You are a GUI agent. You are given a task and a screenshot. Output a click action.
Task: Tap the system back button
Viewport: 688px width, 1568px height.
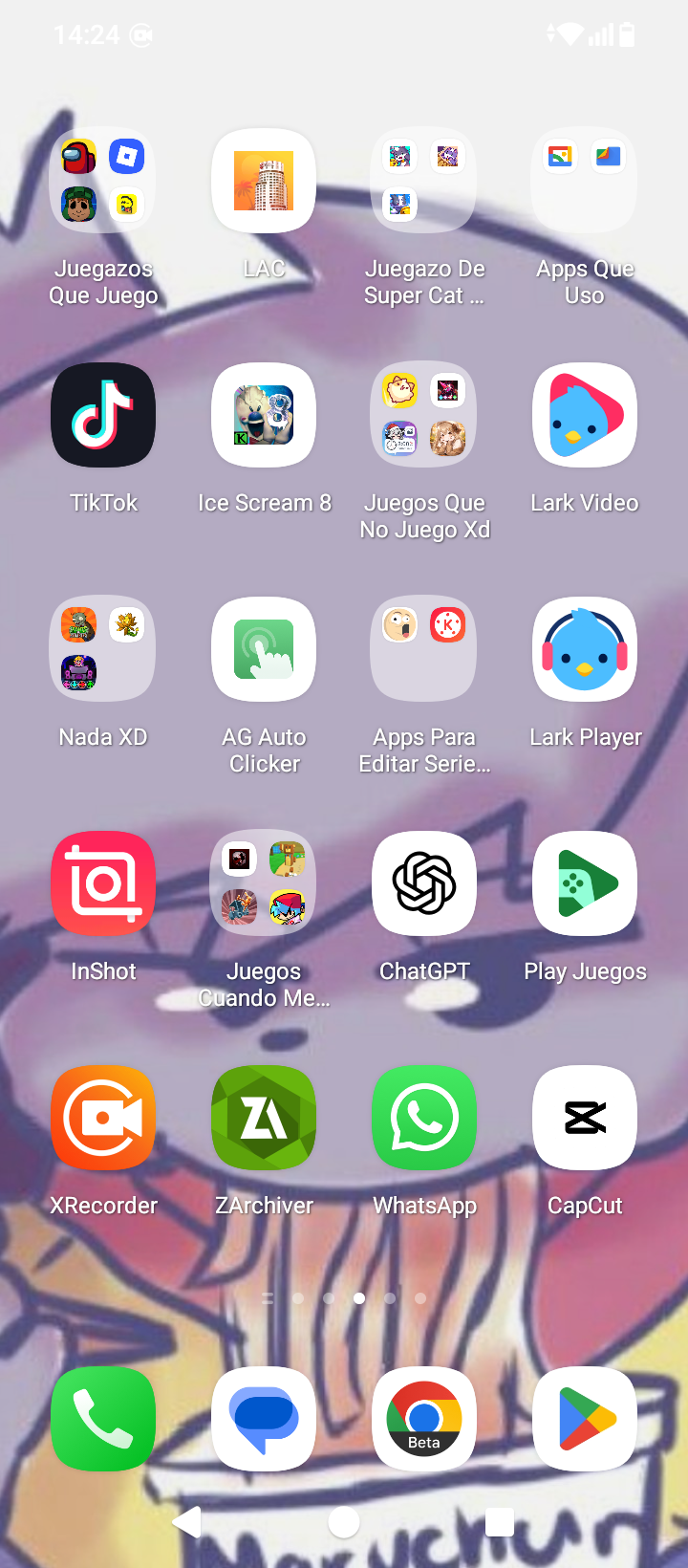[188, 1522]
